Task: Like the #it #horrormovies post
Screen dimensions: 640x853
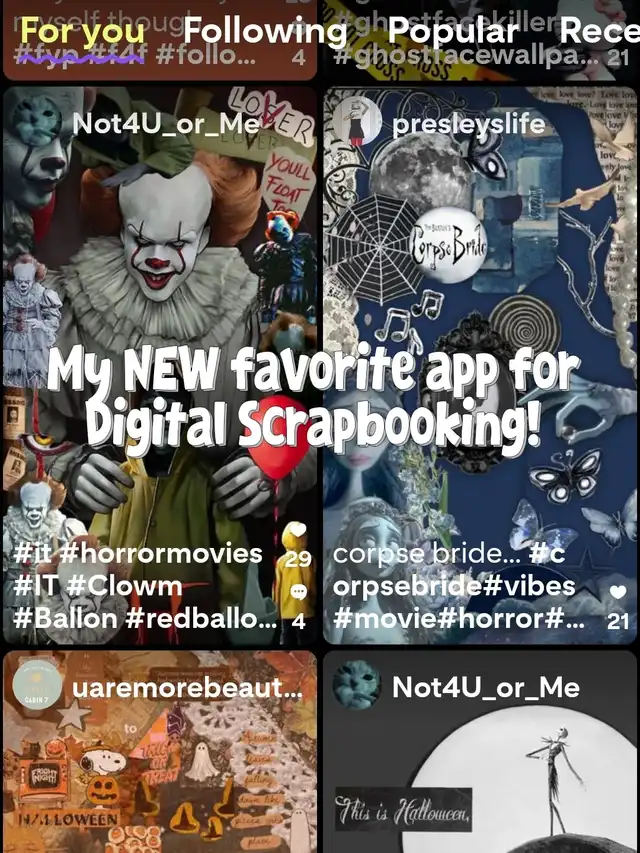Action: (x=298, y=530)
